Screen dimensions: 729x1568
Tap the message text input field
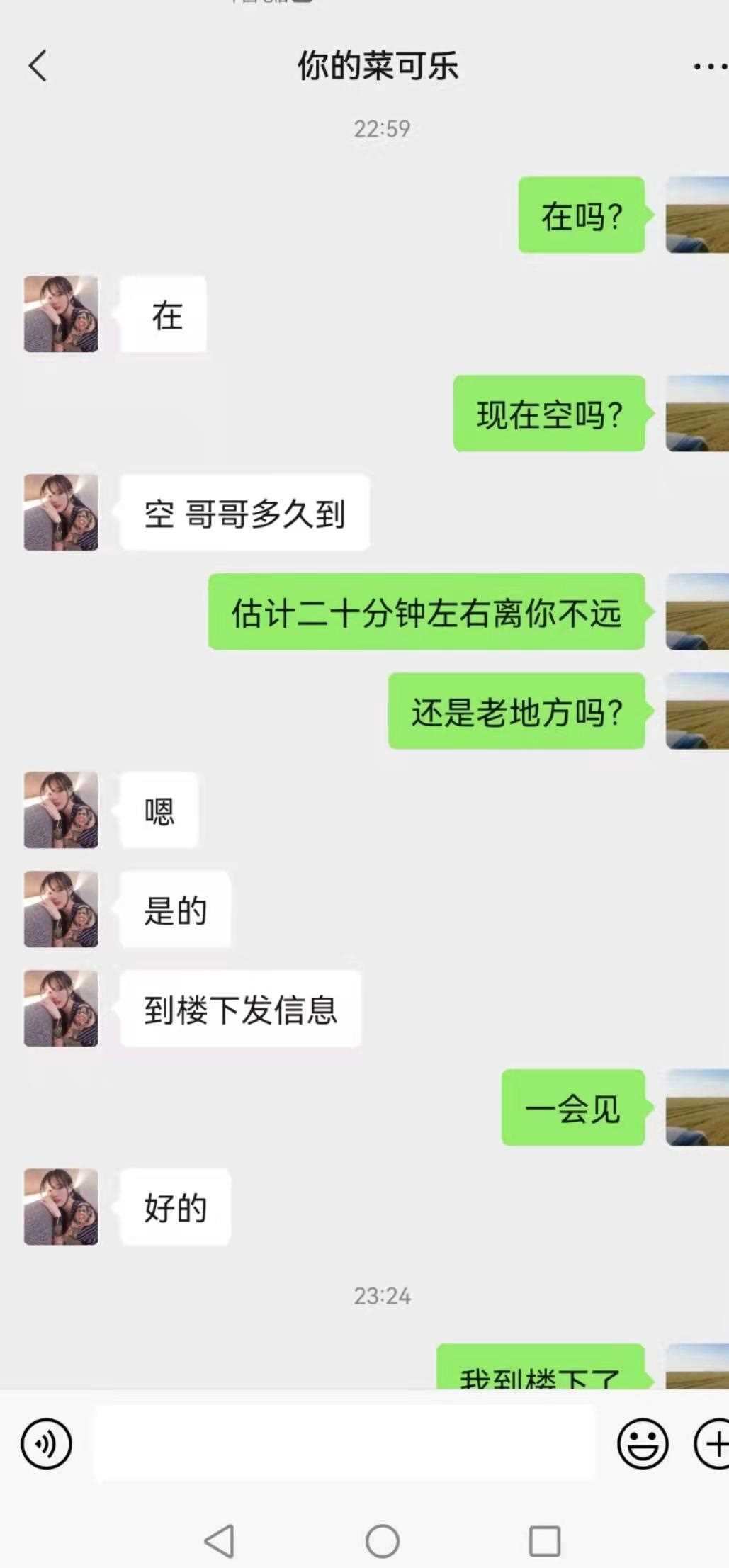tap(344, 1443)
